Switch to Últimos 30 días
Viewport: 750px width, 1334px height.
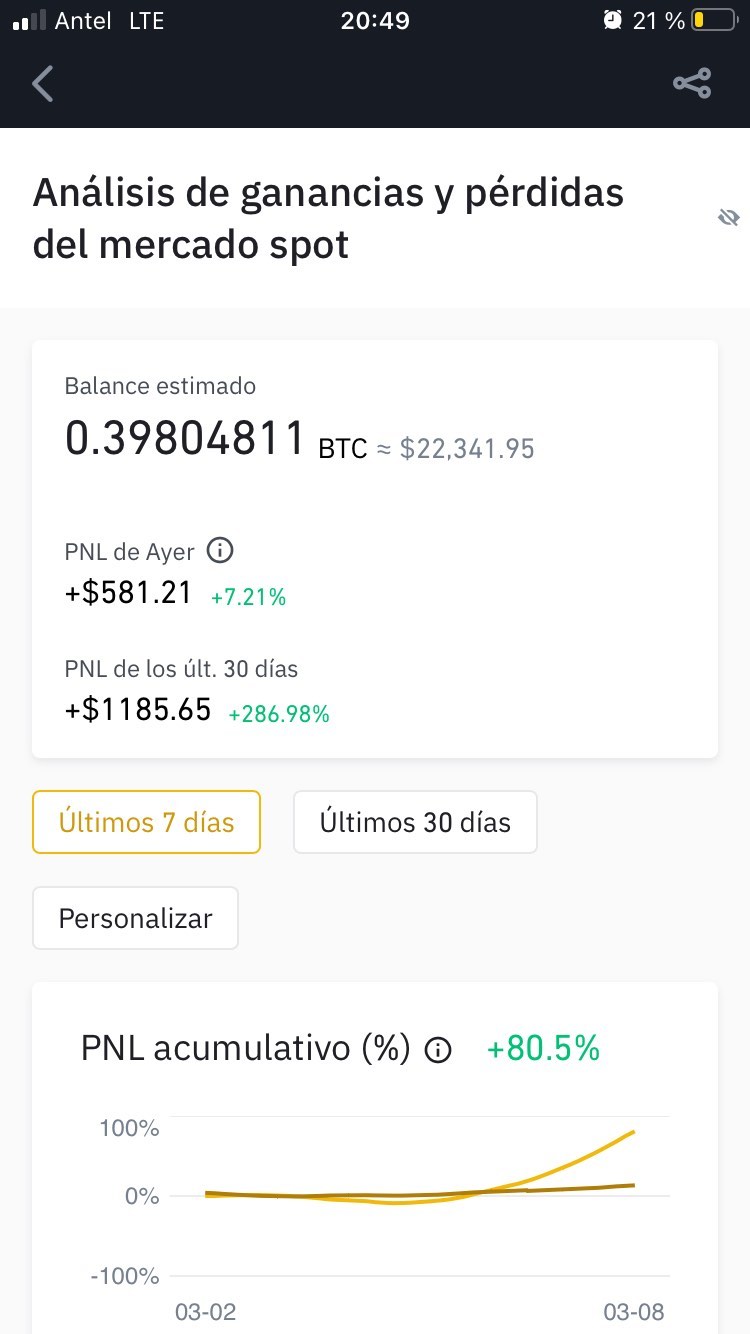tap(415, 822)
